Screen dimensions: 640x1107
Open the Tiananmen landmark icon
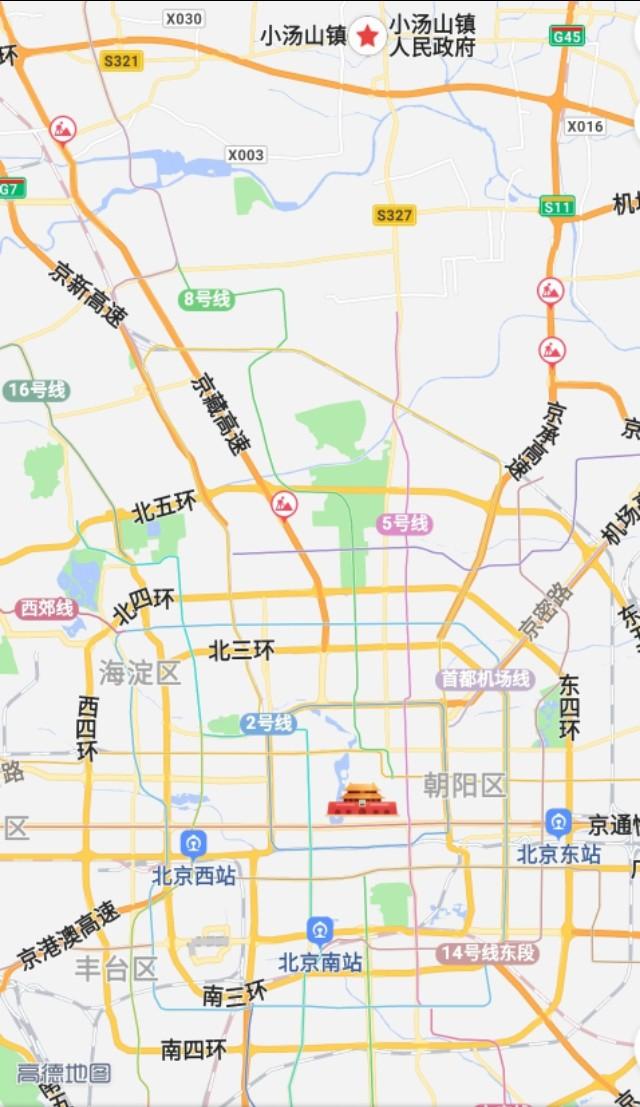[362, 799]
